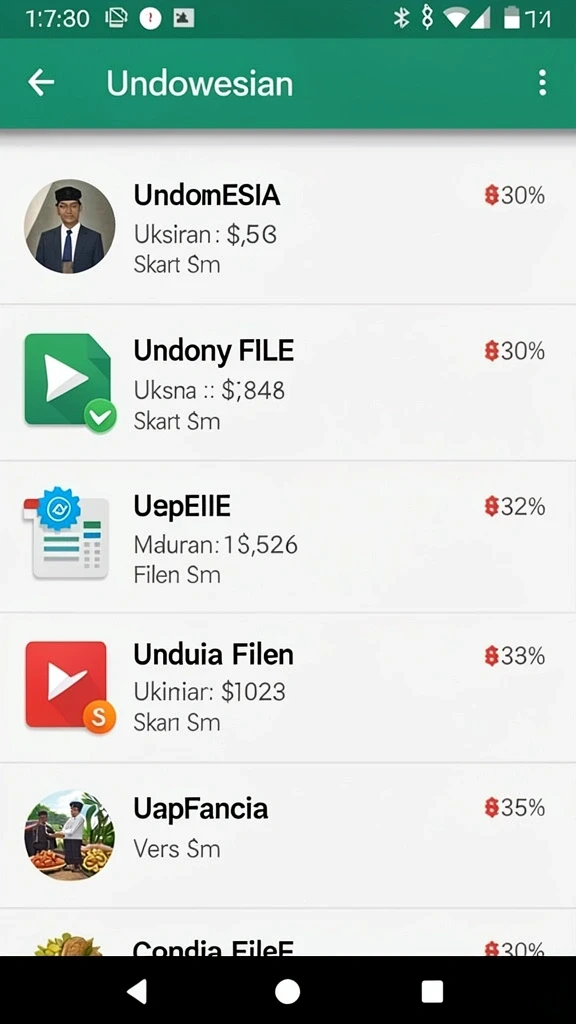Screen dimensions: 576x1024
Task: Go back using the app bar arrow
Action: pyautogui.click(x=40, y=84)
